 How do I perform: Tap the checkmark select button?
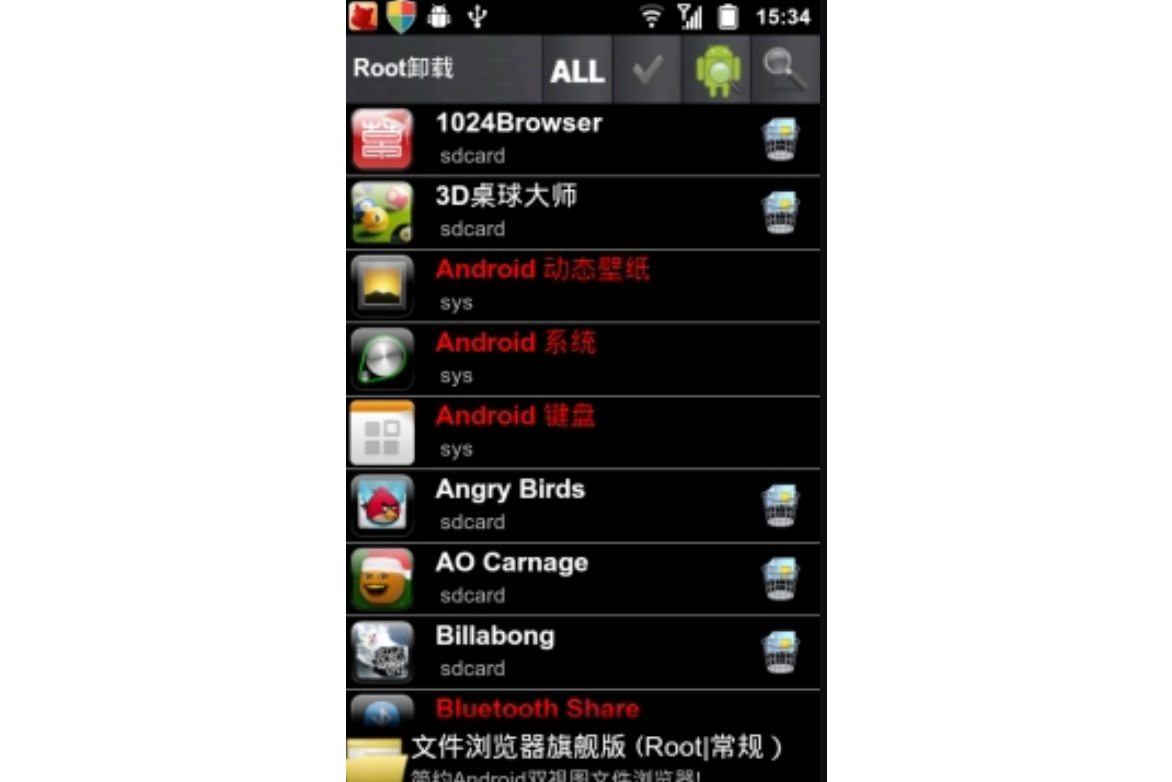coord(647,70)
